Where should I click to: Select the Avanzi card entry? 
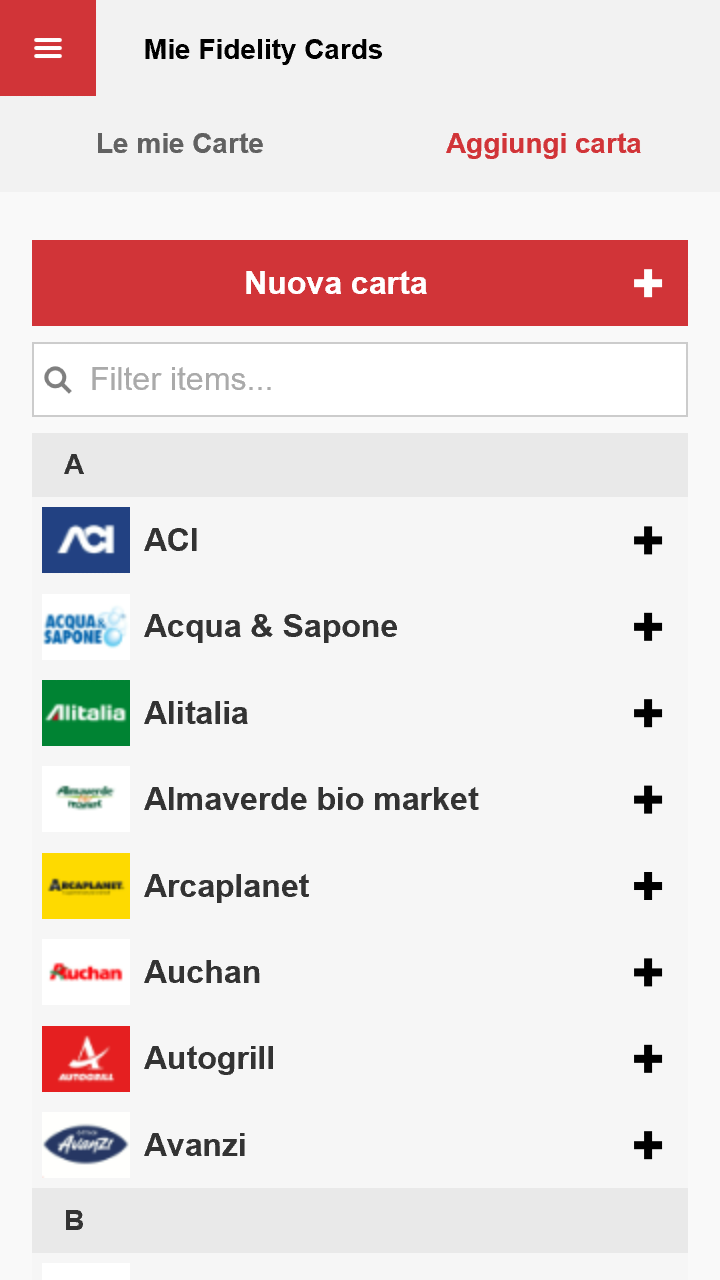click(x=360, y=1145)
